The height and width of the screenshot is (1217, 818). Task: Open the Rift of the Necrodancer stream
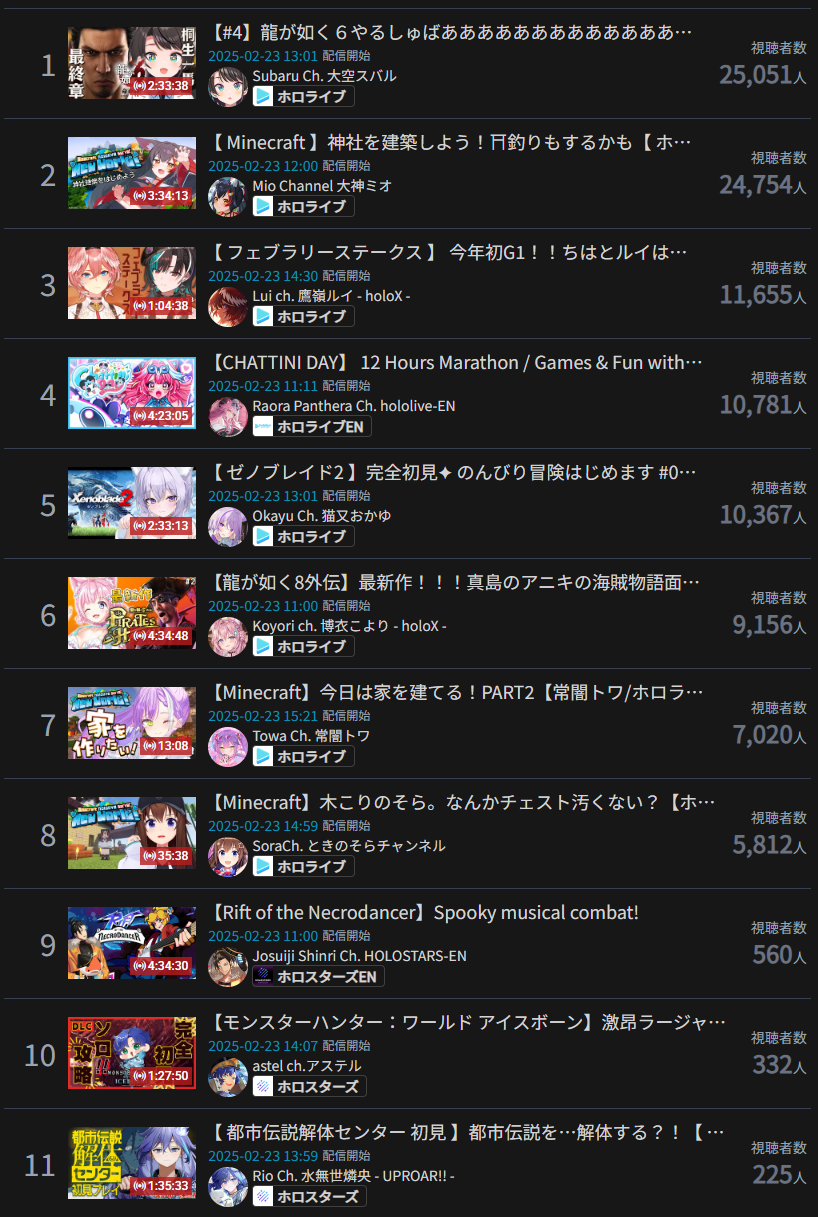[x=424, y=913]
